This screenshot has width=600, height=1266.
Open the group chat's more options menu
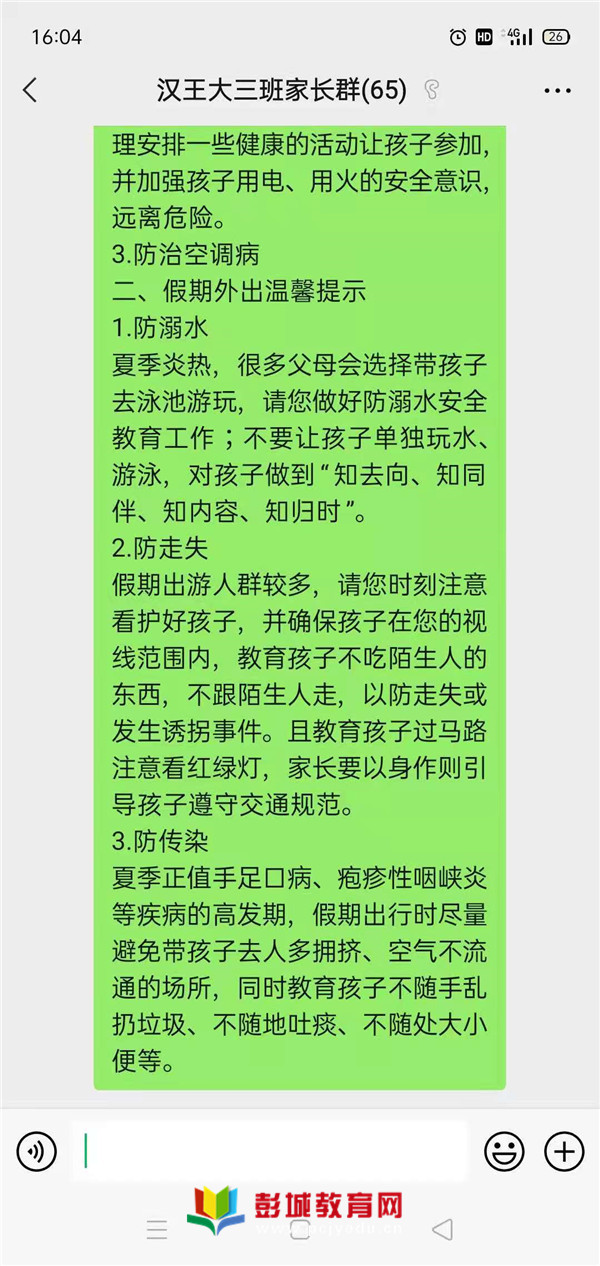click(x=557, y=91)
